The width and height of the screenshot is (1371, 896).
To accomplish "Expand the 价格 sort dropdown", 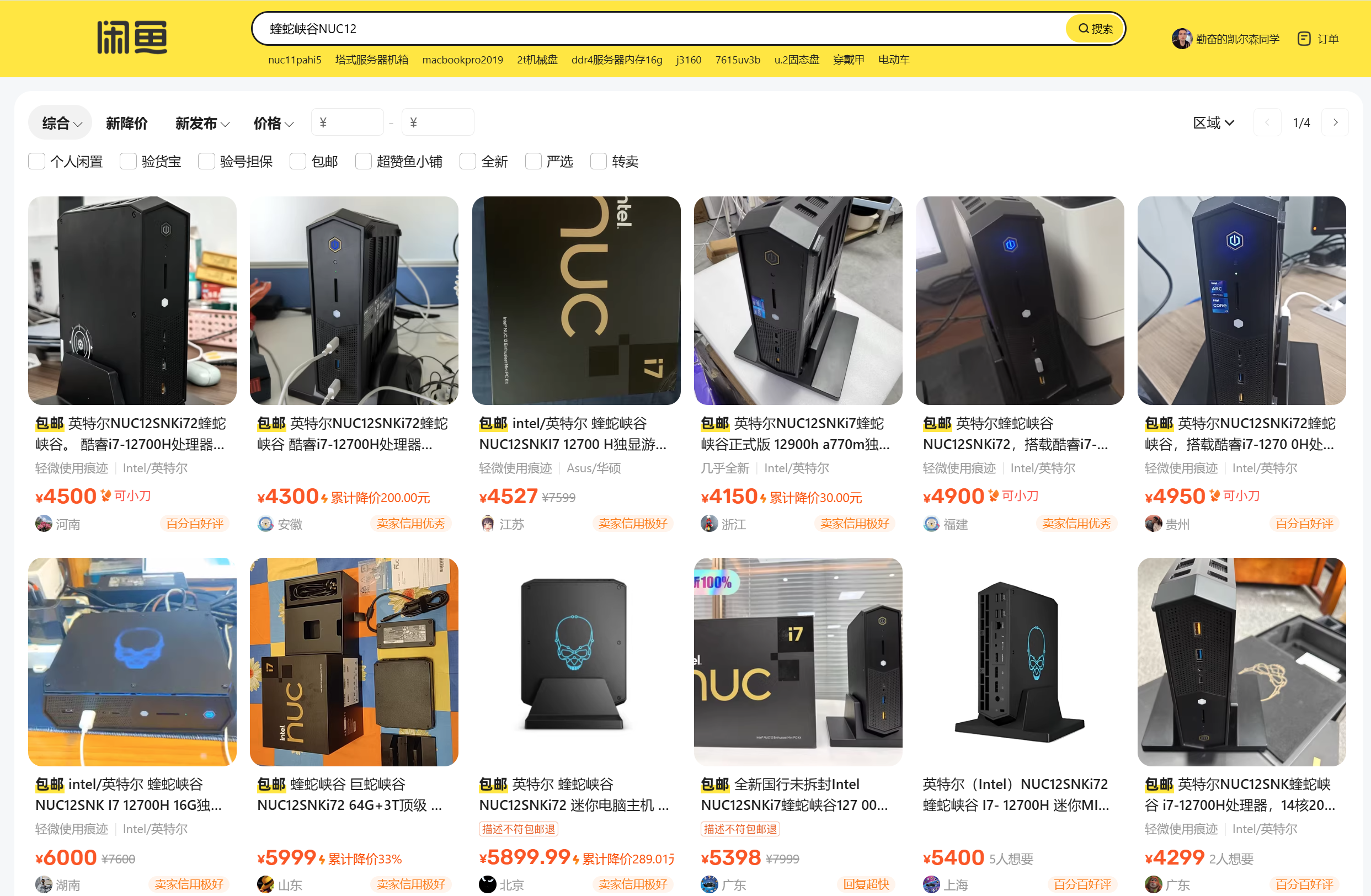I will coord(274,122).
